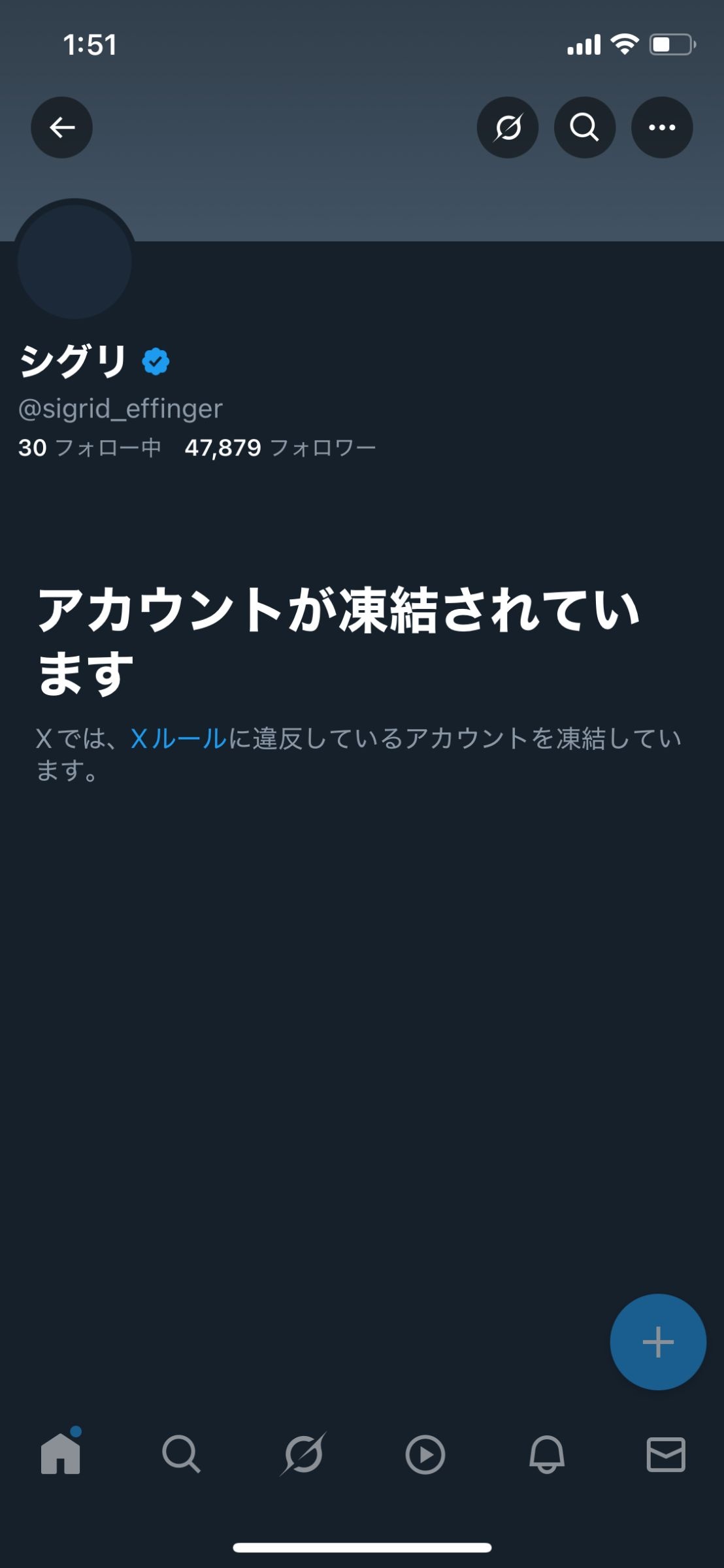Switch to the Search tab in bottom bar

[181, 1454]
